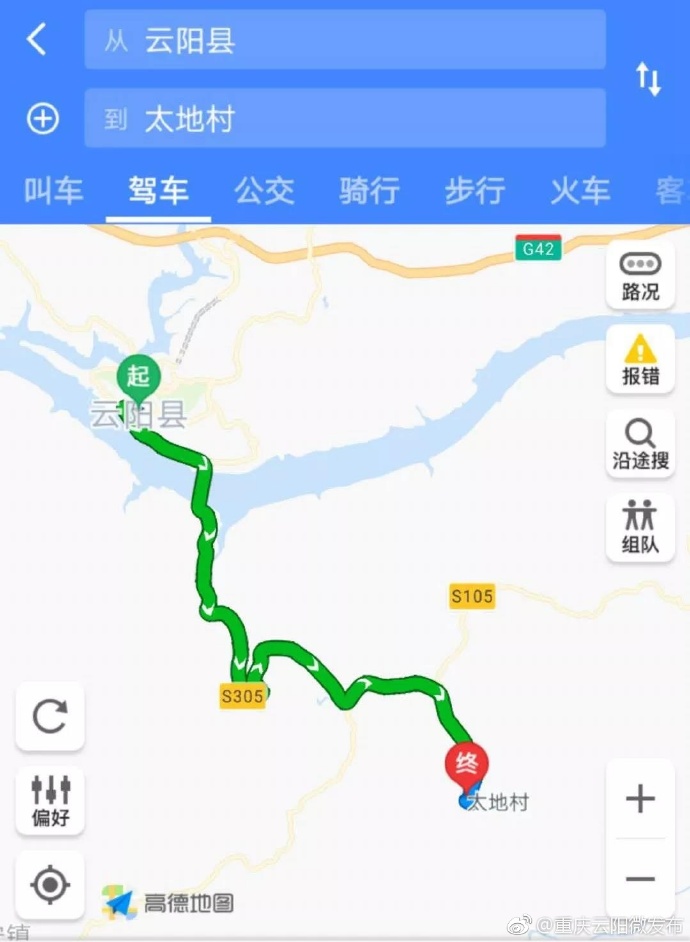Zoom in on the map

640,798
